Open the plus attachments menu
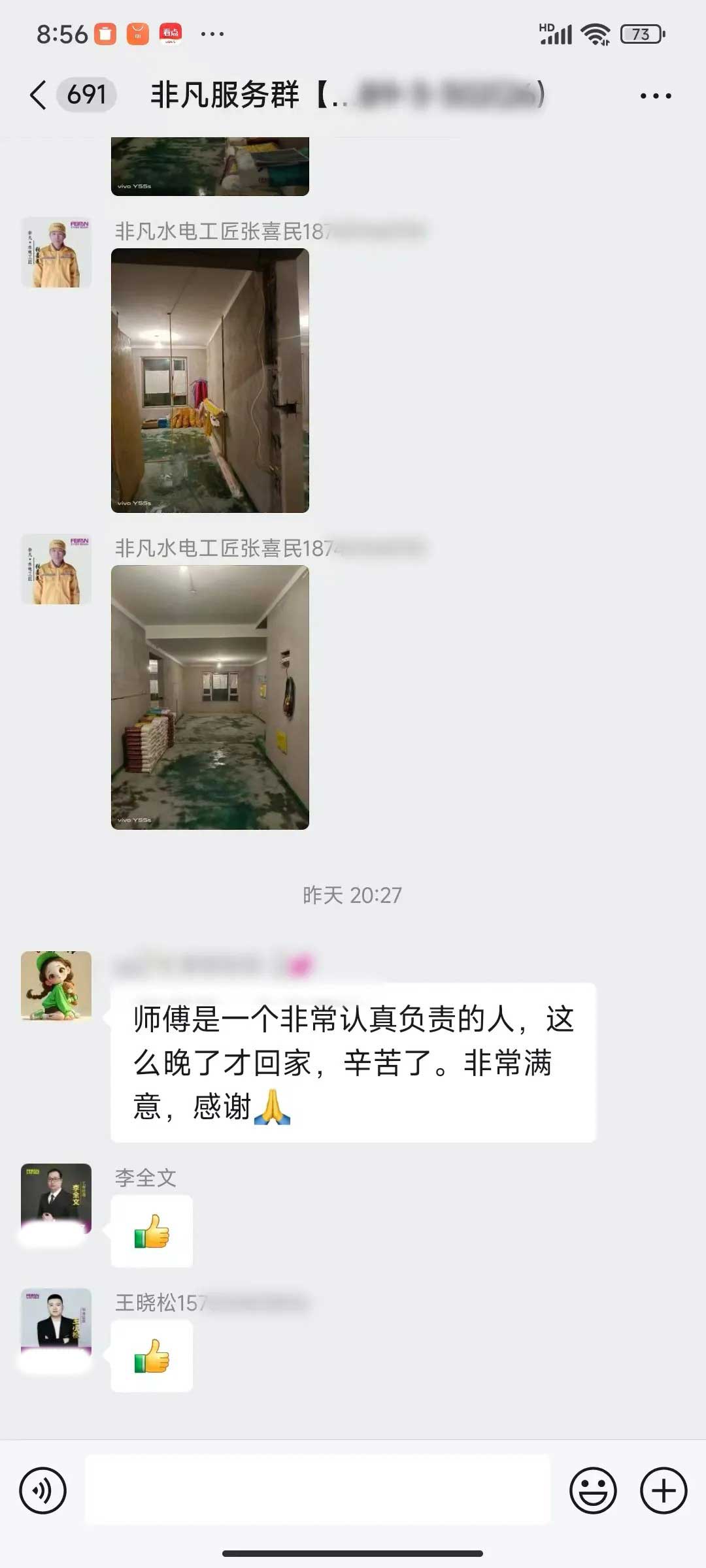 coord(663,1490)
